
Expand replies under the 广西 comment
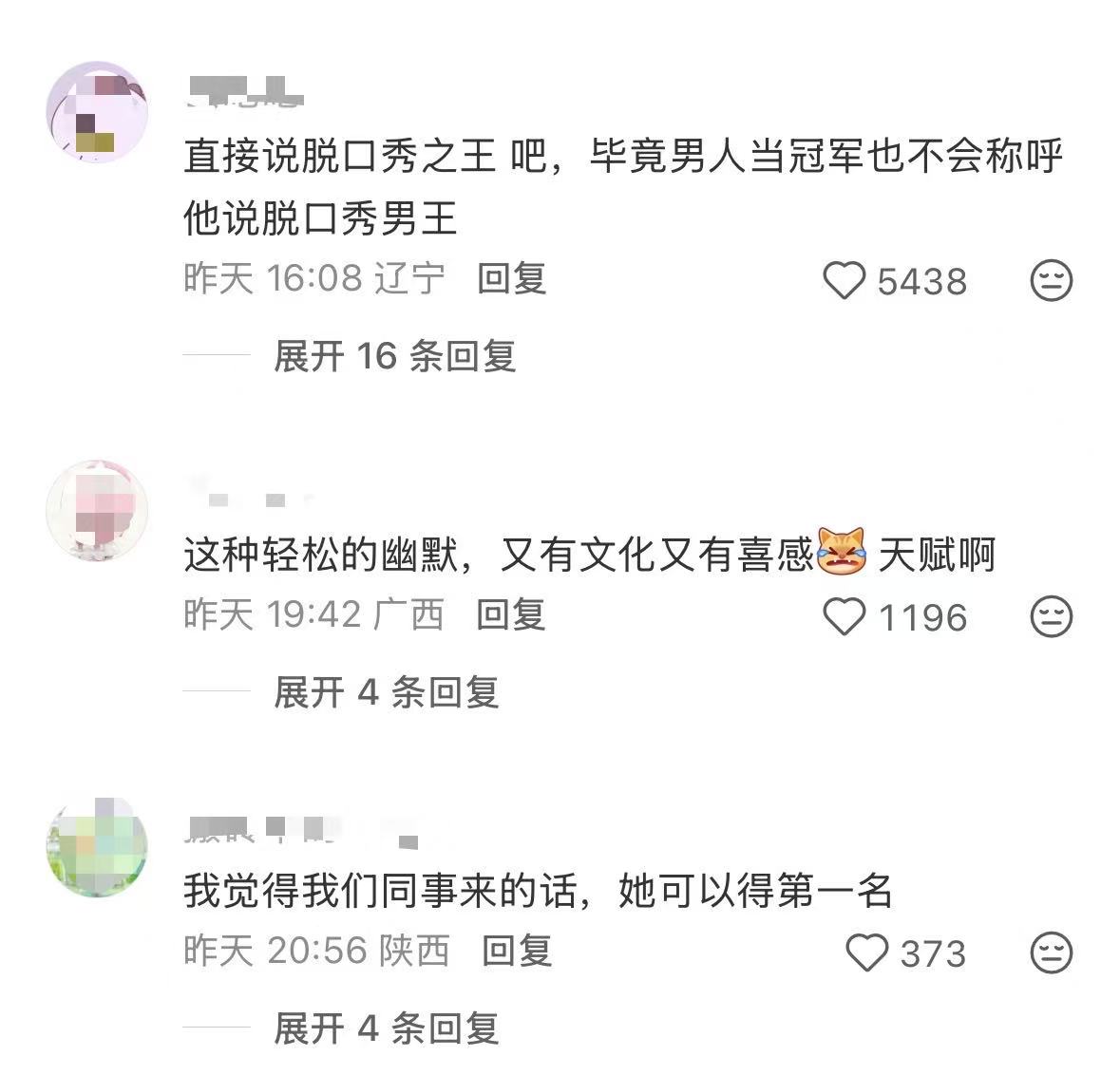point(386,693)
